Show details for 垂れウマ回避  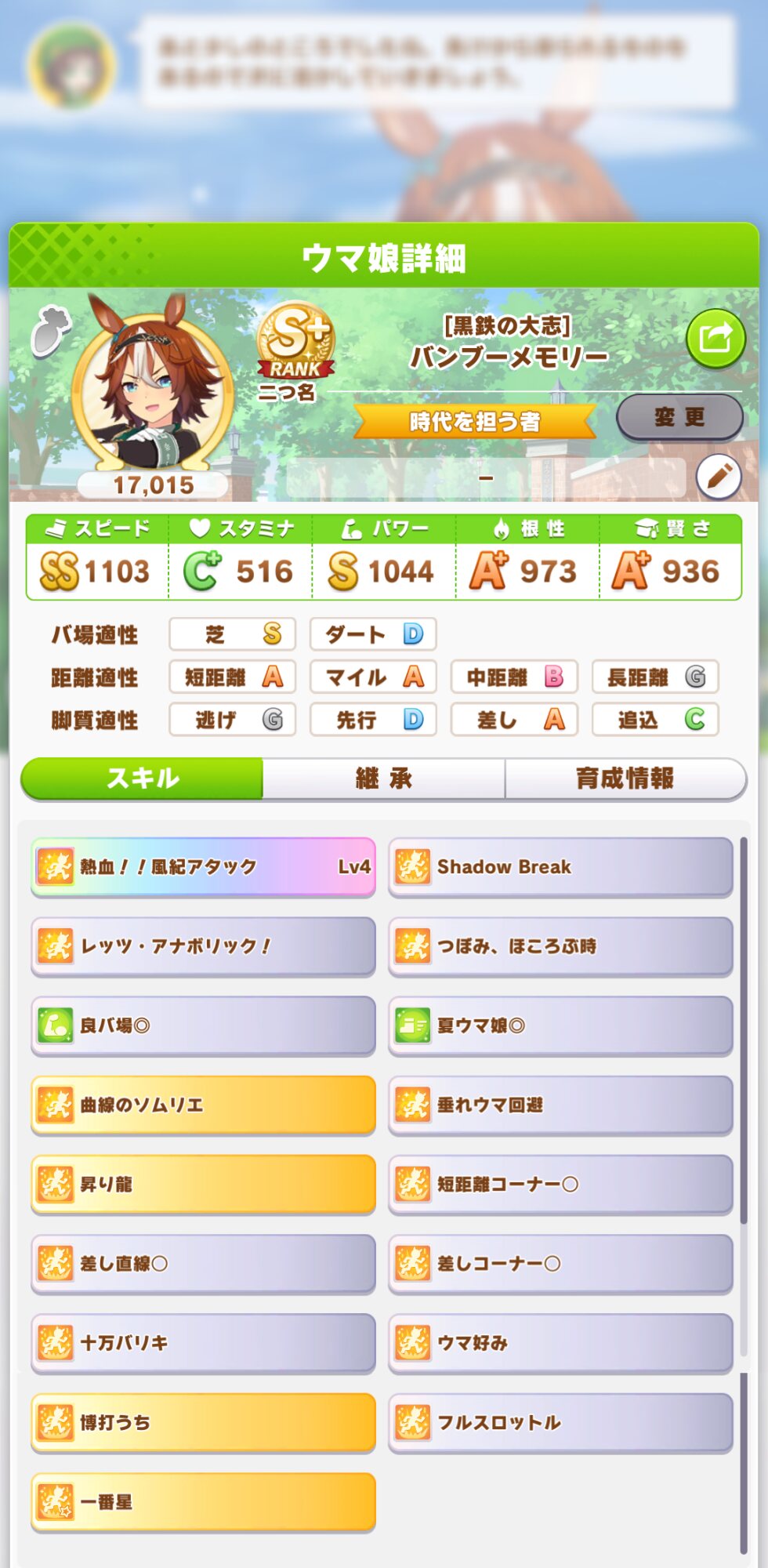[560, 1105]
